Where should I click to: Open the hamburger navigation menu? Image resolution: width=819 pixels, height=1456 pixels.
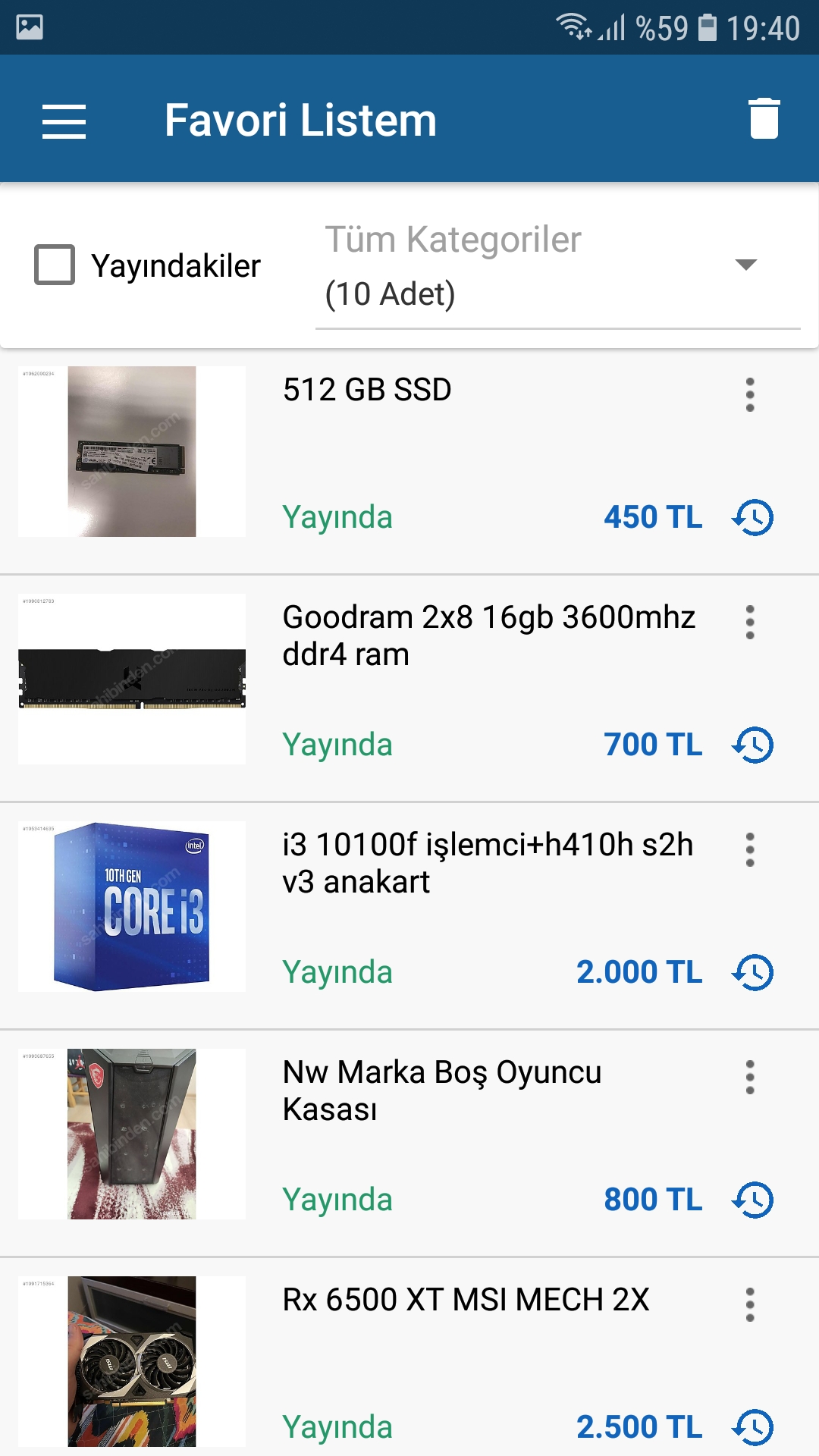(64, 121)
